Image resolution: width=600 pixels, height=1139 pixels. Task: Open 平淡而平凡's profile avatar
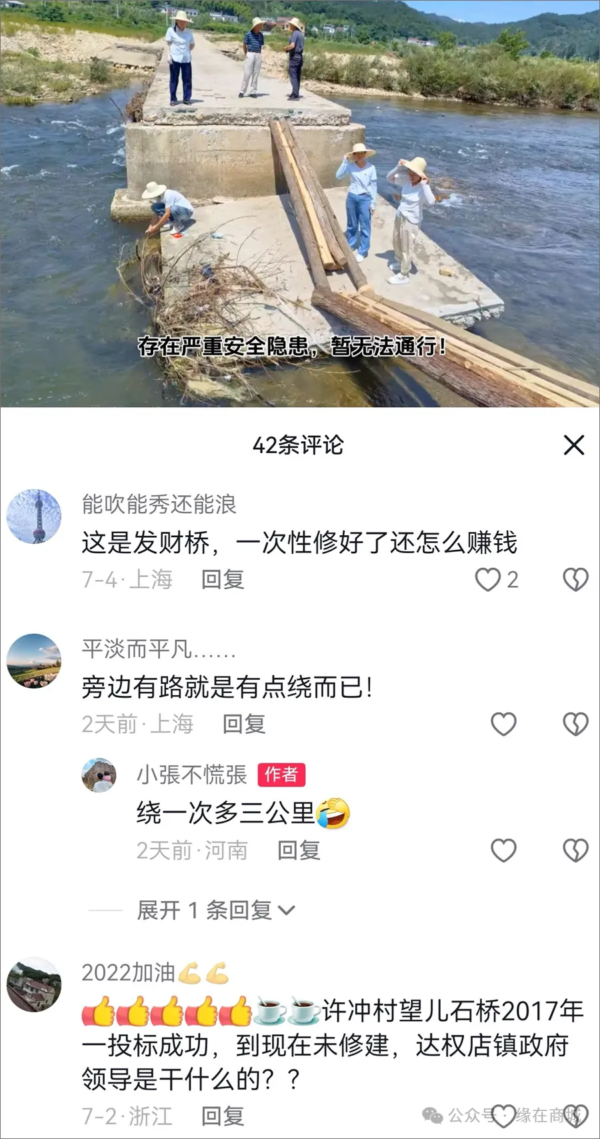(x=34, y=660)
